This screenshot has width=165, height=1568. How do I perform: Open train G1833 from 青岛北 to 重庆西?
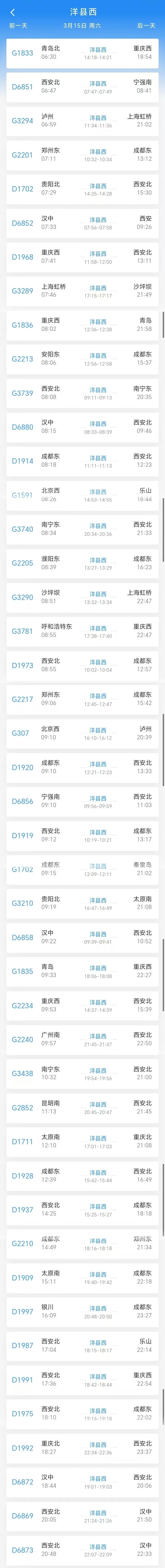tap(82, 53)
